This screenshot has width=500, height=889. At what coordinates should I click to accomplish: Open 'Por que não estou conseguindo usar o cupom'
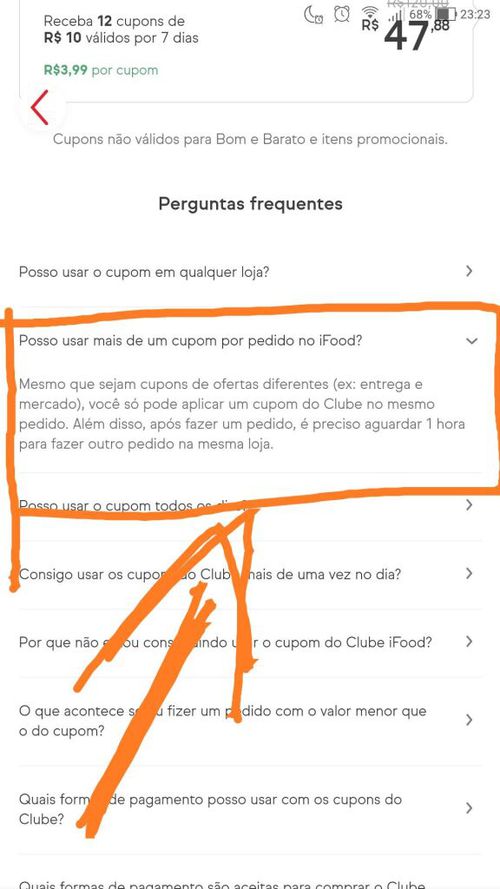pyautogui.click(x=250, y=642)
